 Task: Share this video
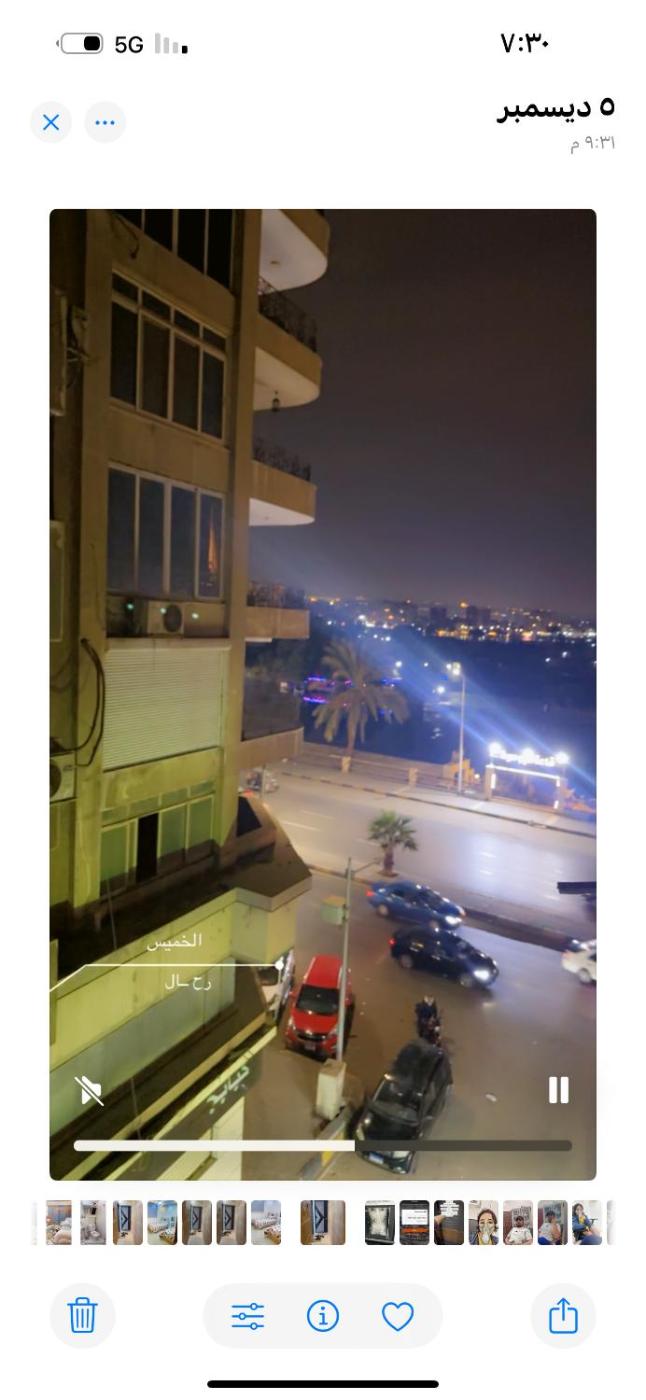pyautogui.click(x=563, y=1316)
